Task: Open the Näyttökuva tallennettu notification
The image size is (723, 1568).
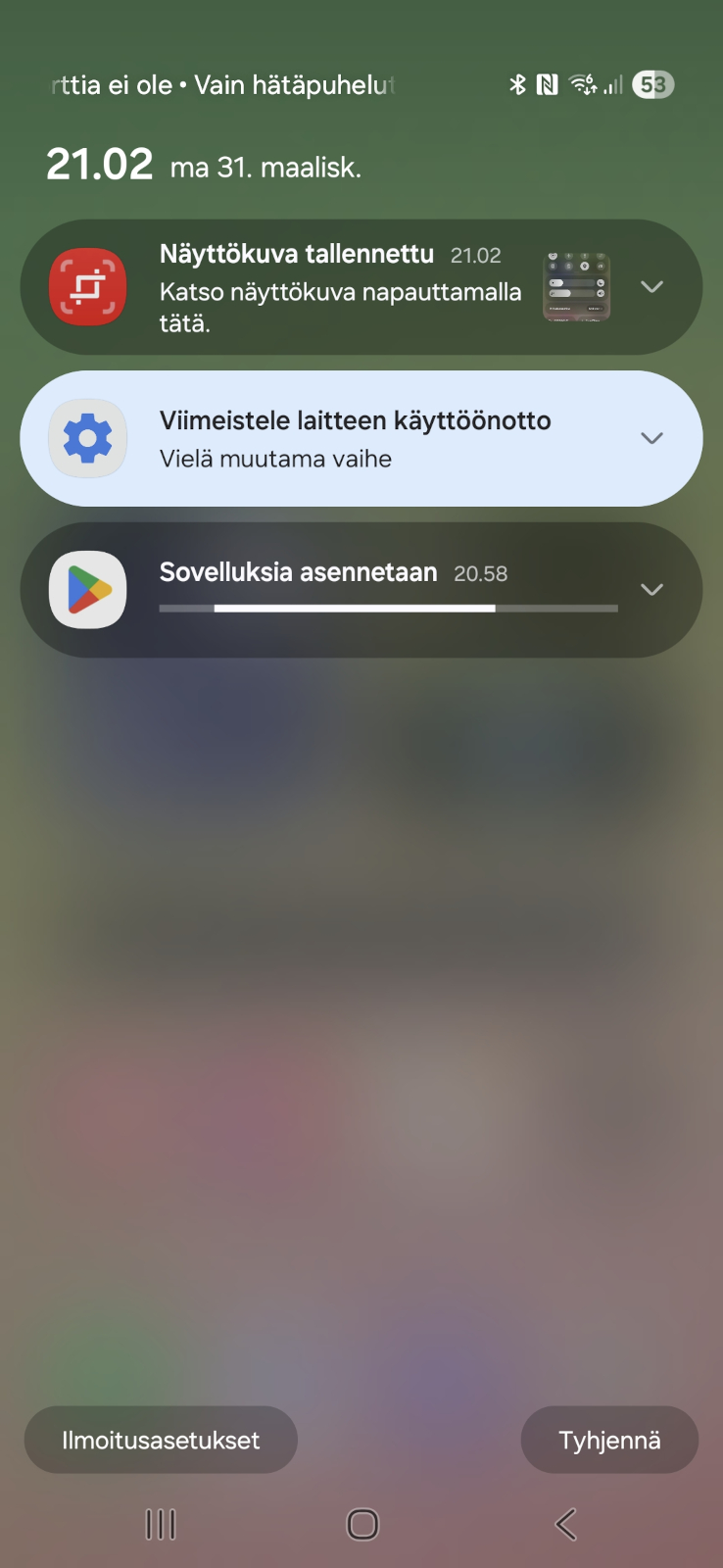Action: pos(361,287)
